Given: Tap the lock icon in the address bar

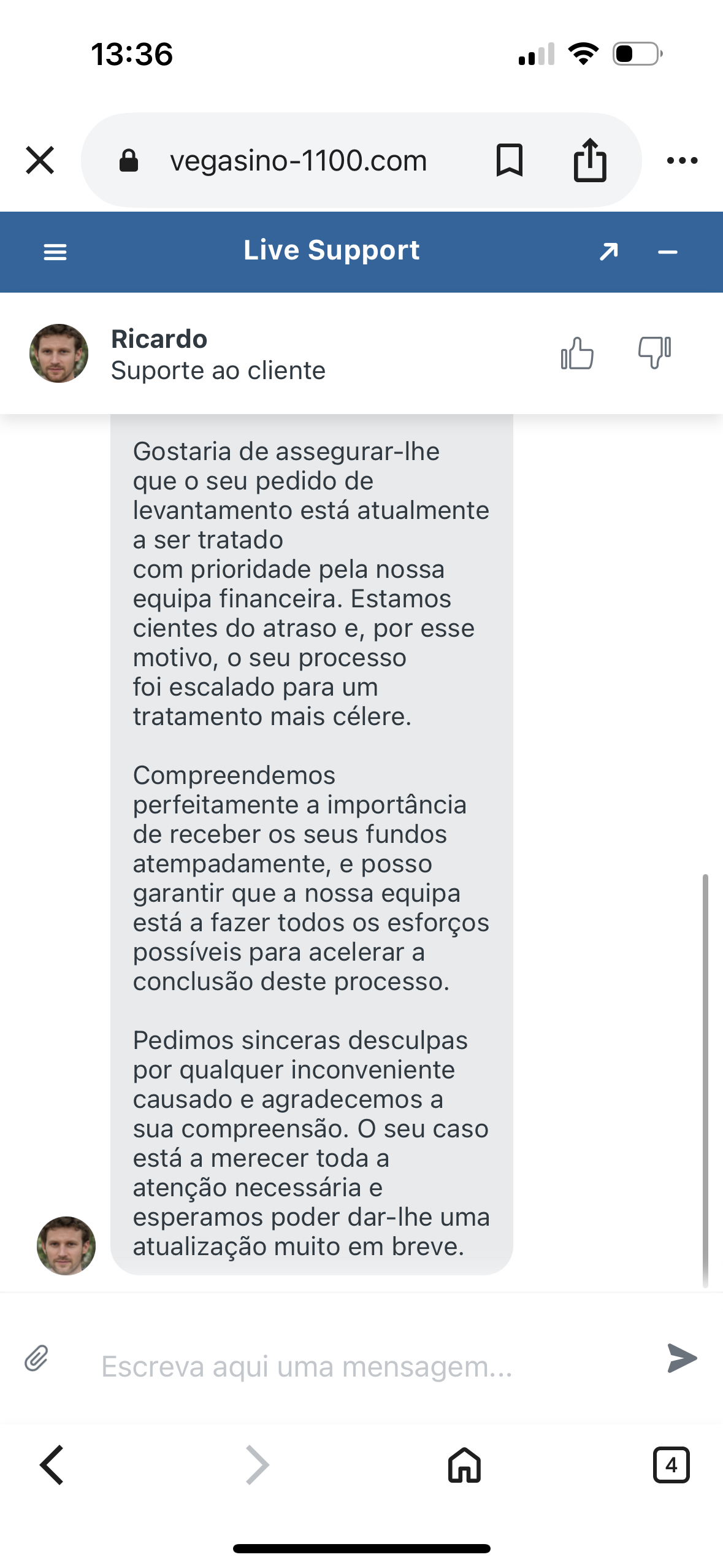Looking at the screenshot, I should tap(129, 160).
